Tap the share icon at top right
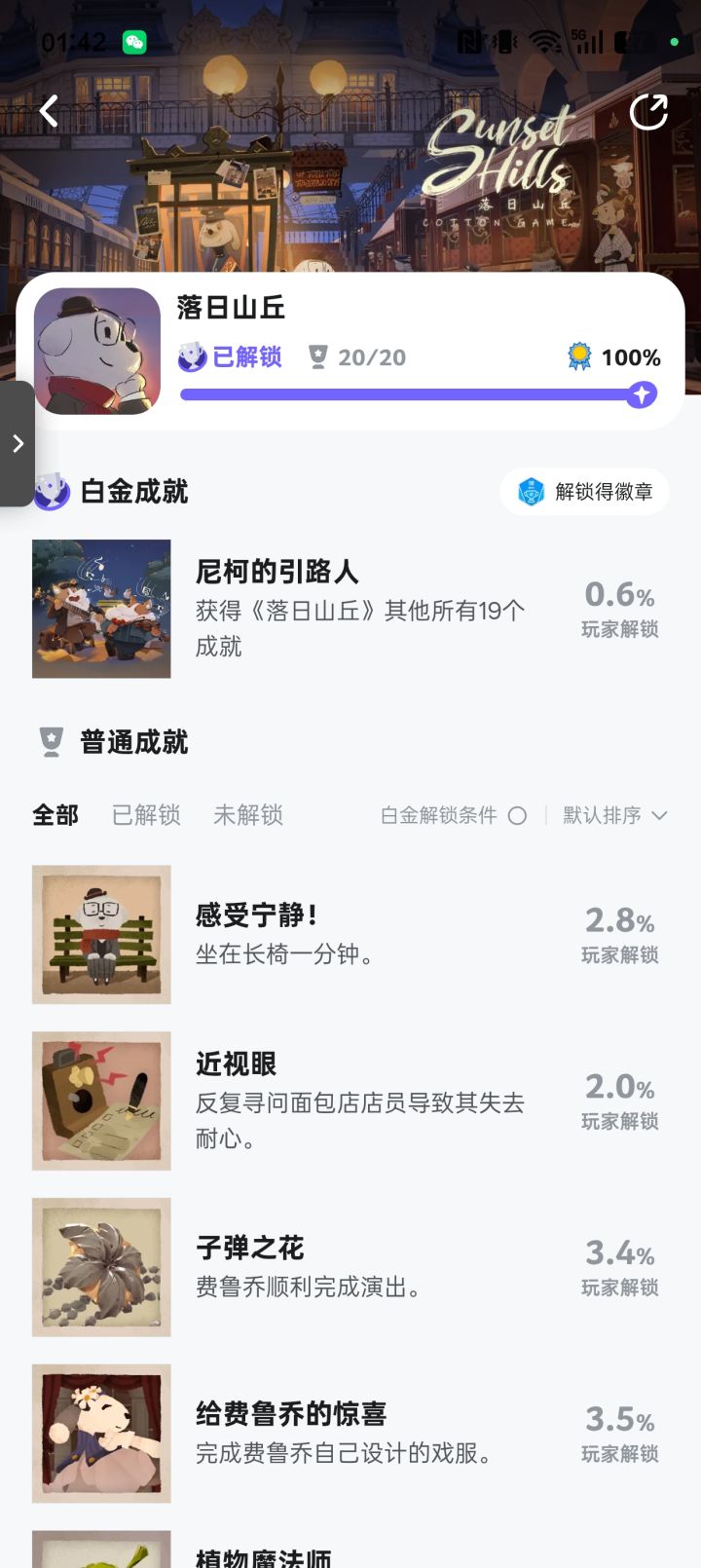This screenshot has width=701, height=1568. 649,112
